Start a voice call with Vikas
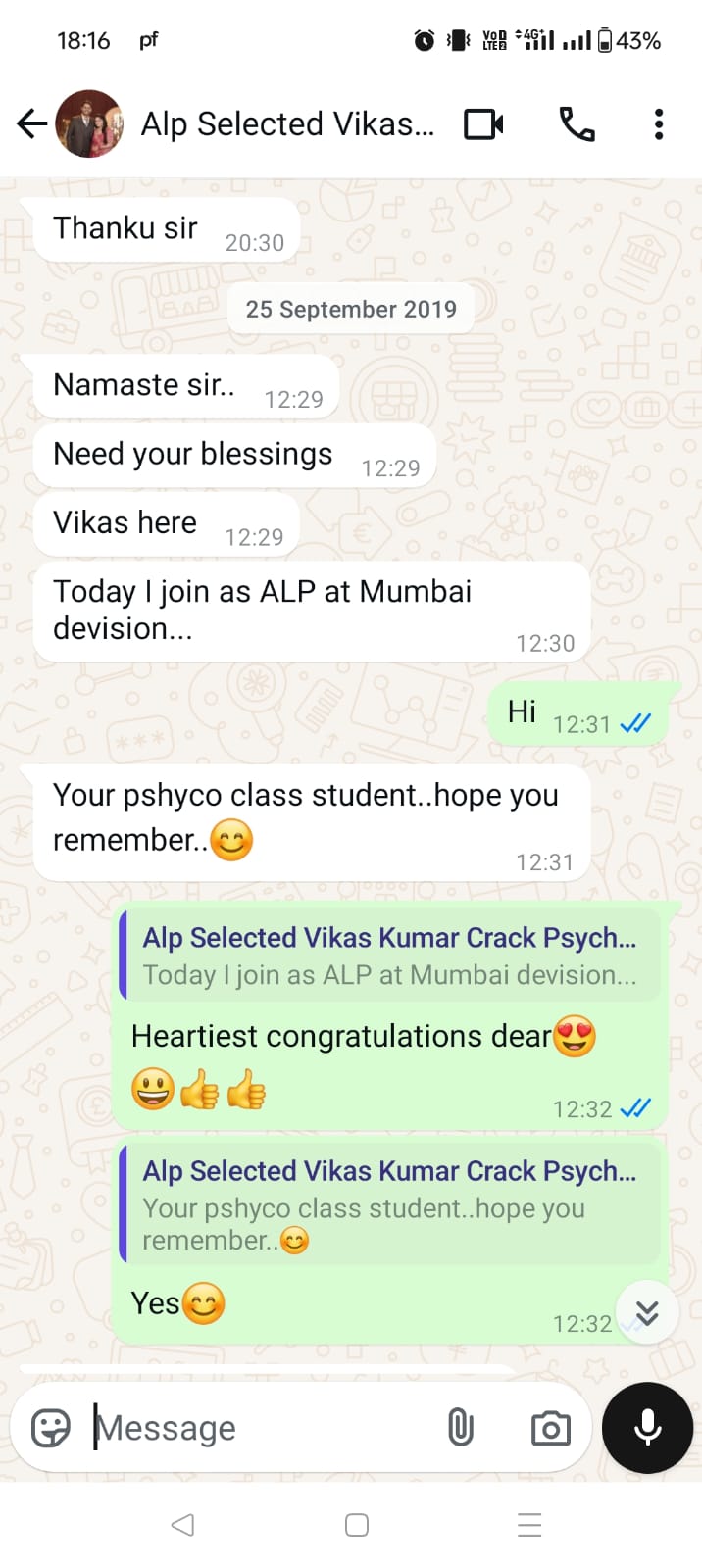This screenshot has width=702, height=1568. click(577, 124)
